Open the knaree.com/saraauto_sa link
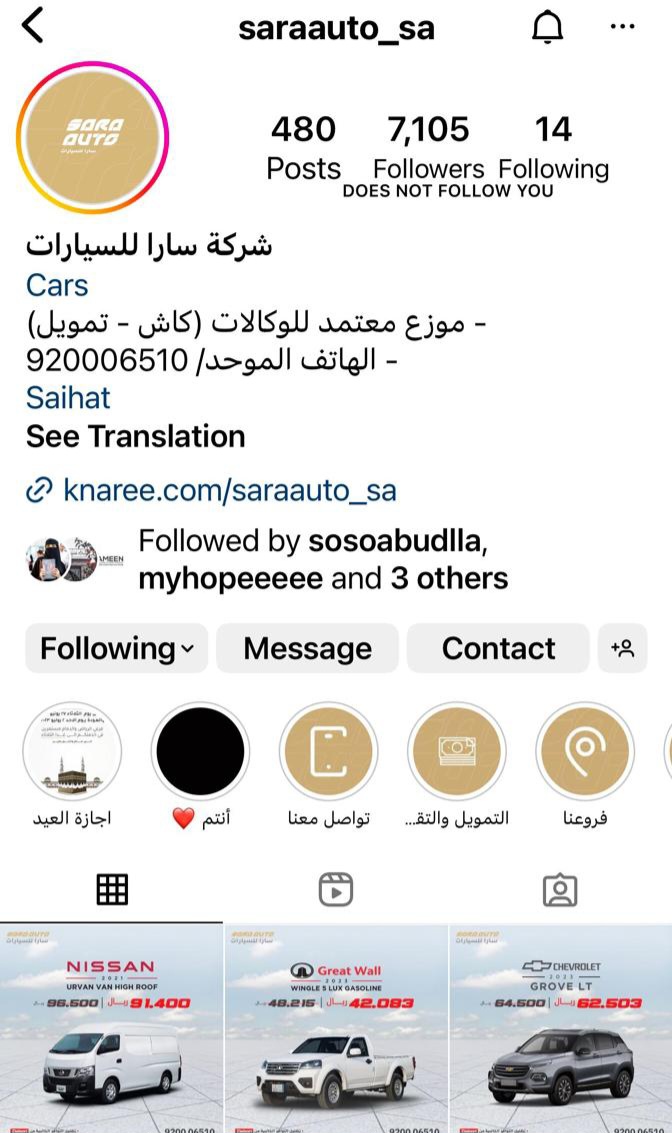This screenshot has height=1133, width=672. pyautogui.click(x=229, y=490)
